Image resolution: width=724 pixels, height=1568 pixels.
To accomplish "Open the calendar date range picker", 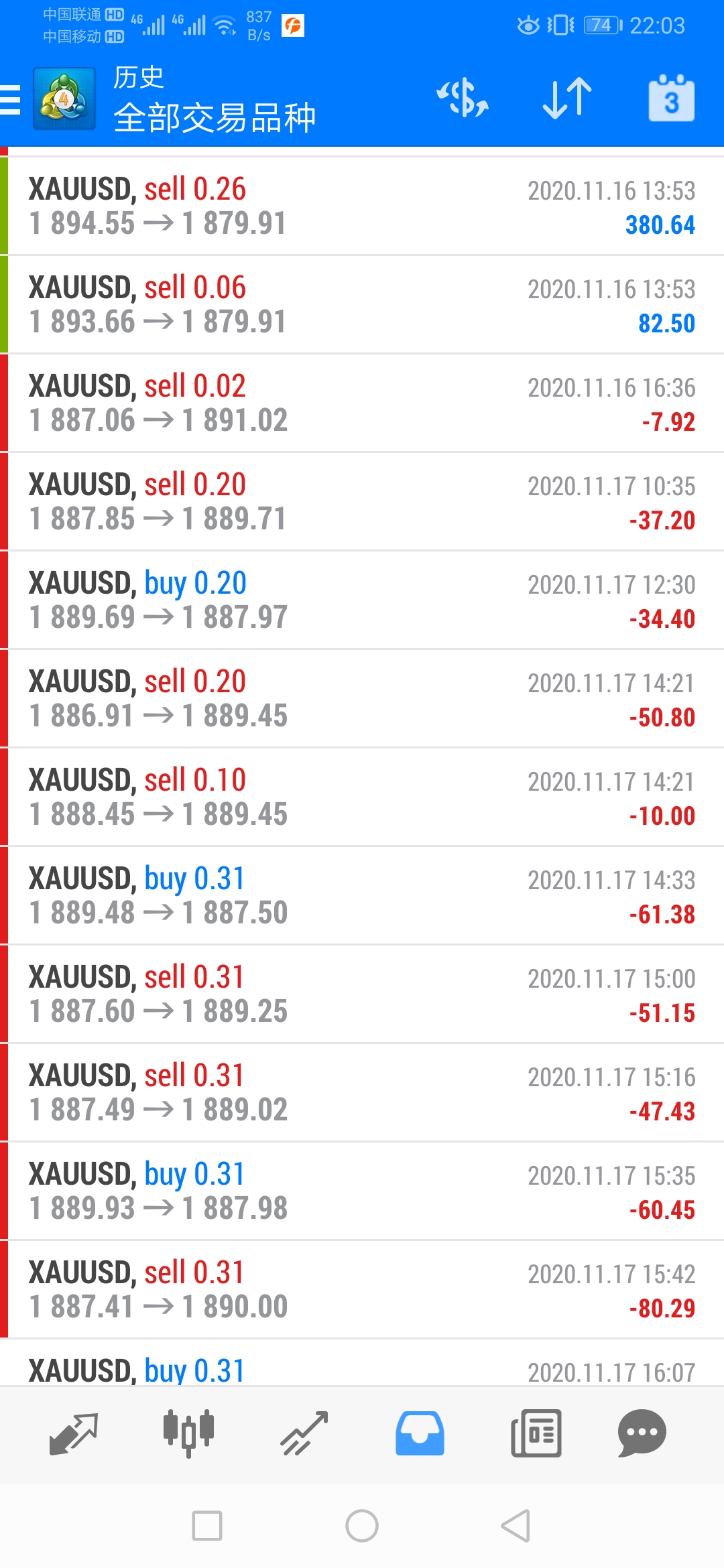I will (671, 98).
